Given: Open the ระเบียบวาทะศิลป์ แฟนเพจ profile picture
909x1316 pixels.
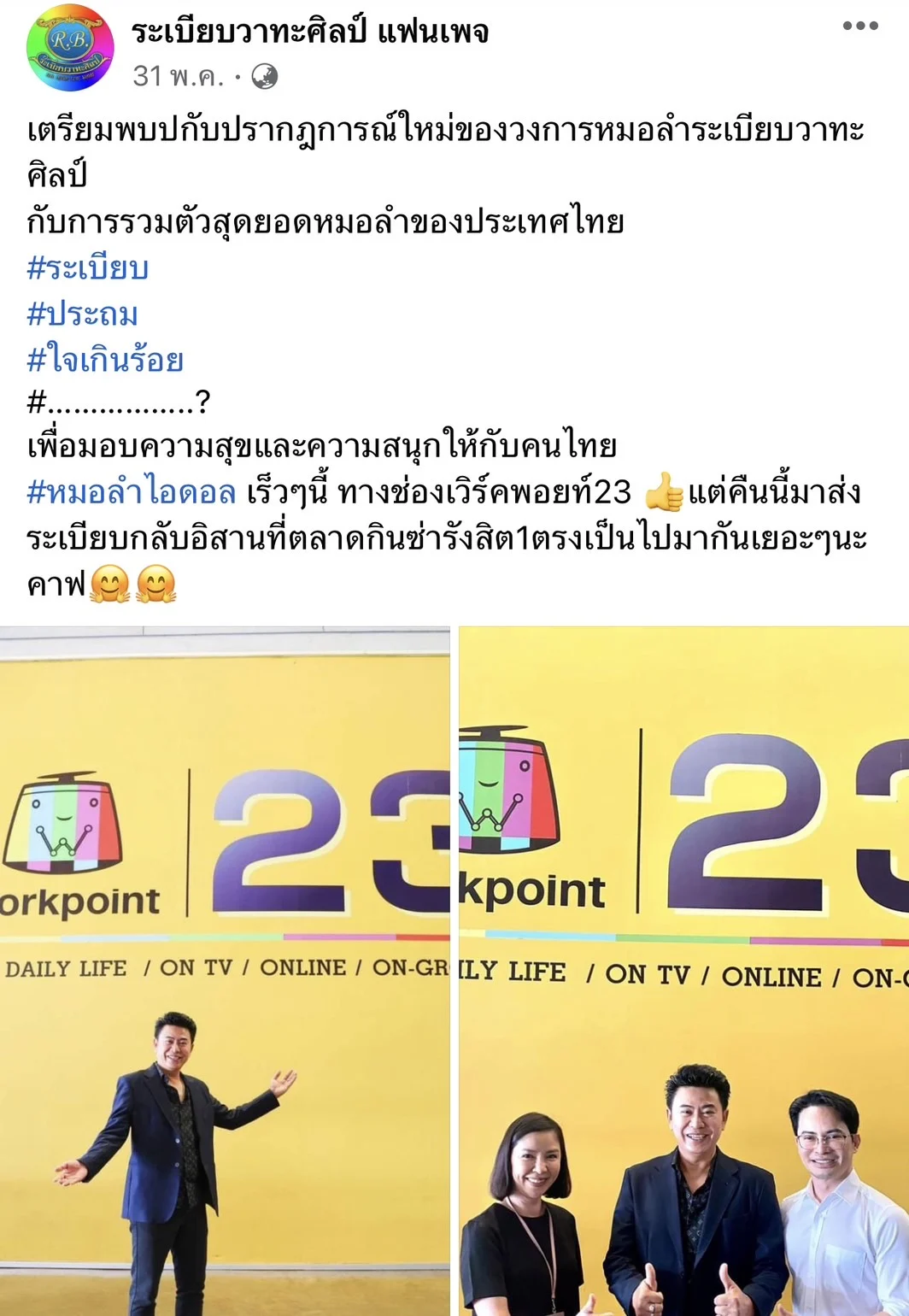Looking at the screenshot, I should [69, 49].
